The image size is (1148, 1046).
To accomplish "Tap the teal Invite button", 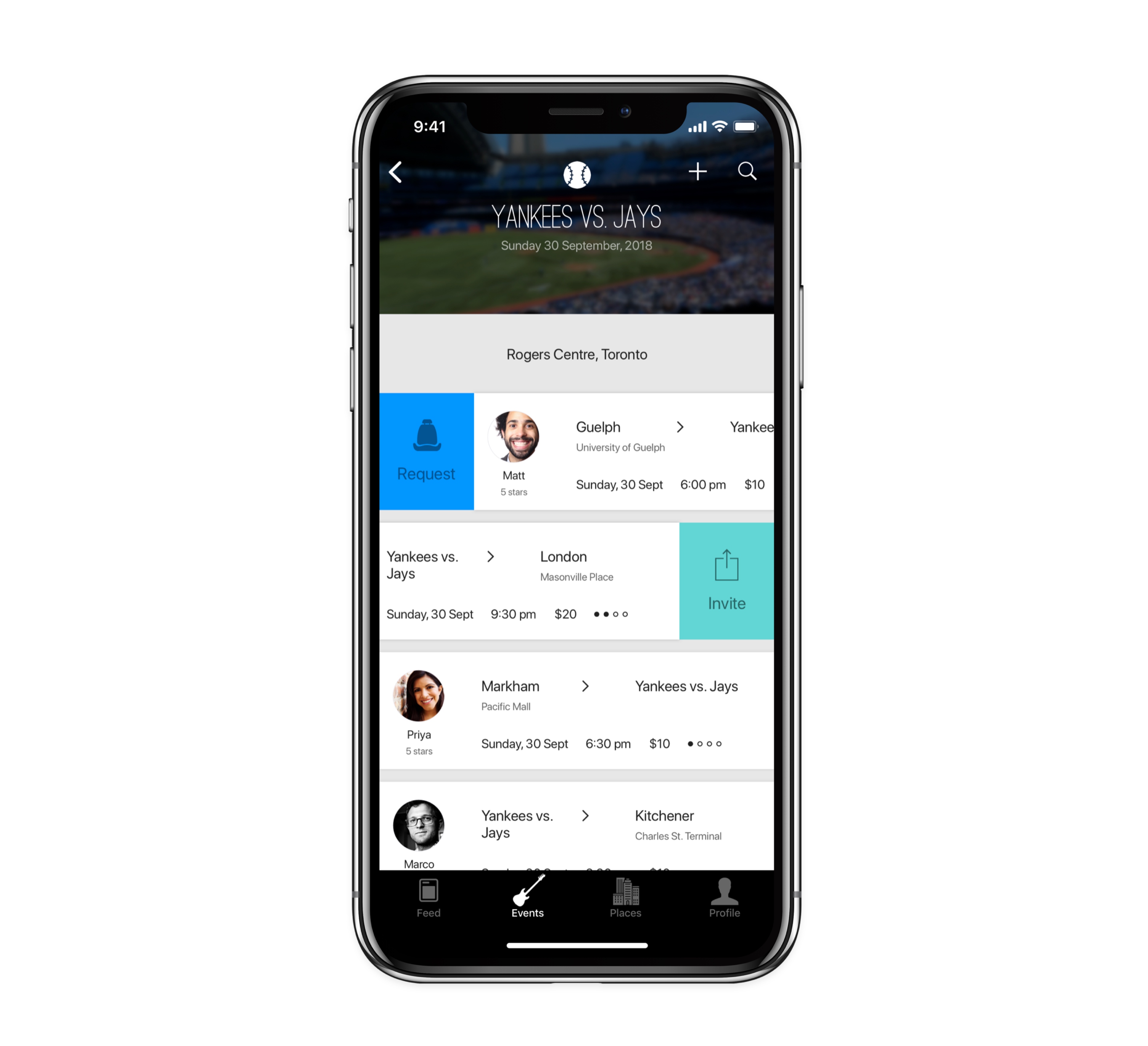I will pos(726,580).
